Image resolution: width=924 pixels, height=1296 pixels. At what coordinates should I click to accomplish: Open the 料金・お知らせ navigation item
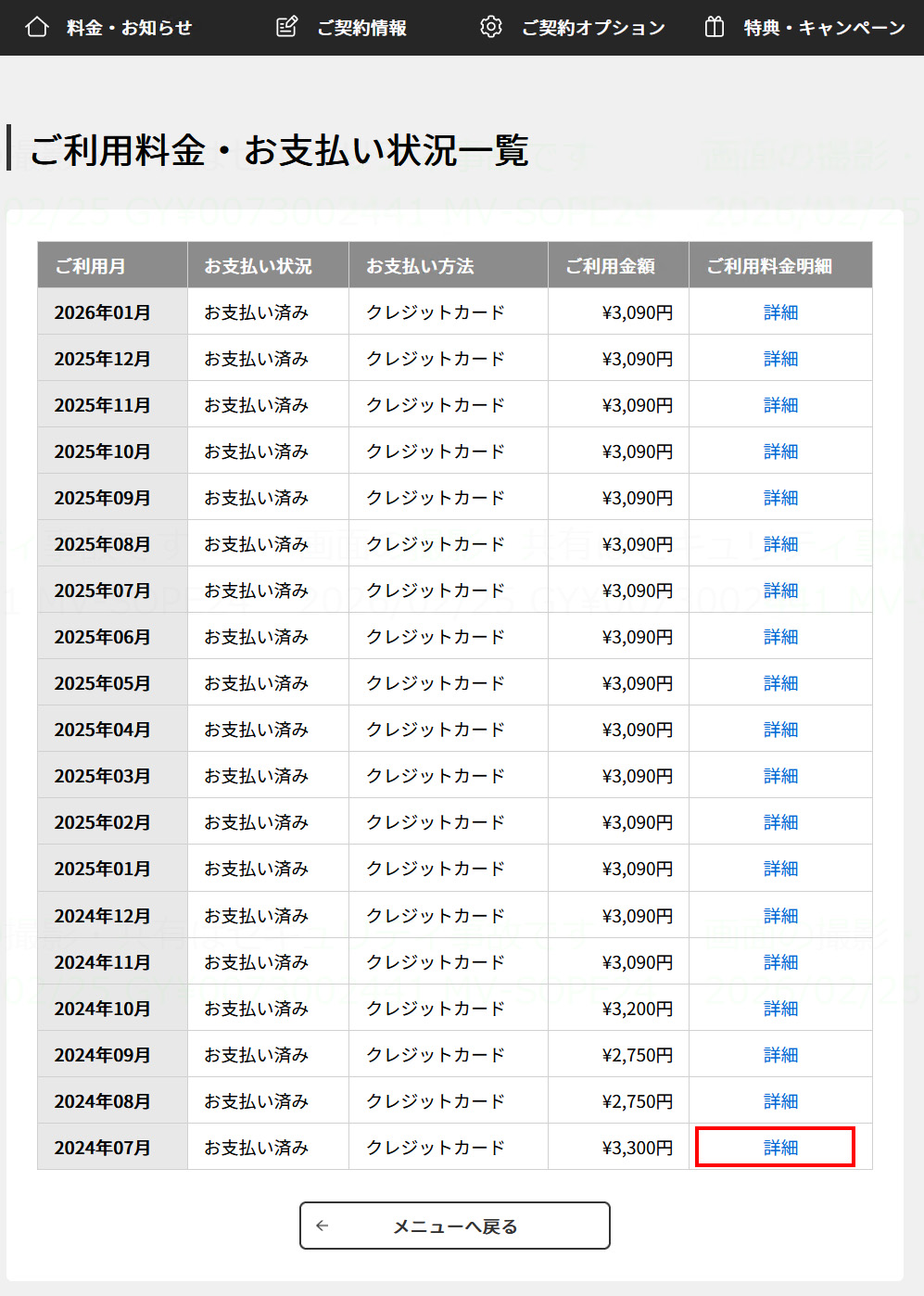(x=109, y=28)
